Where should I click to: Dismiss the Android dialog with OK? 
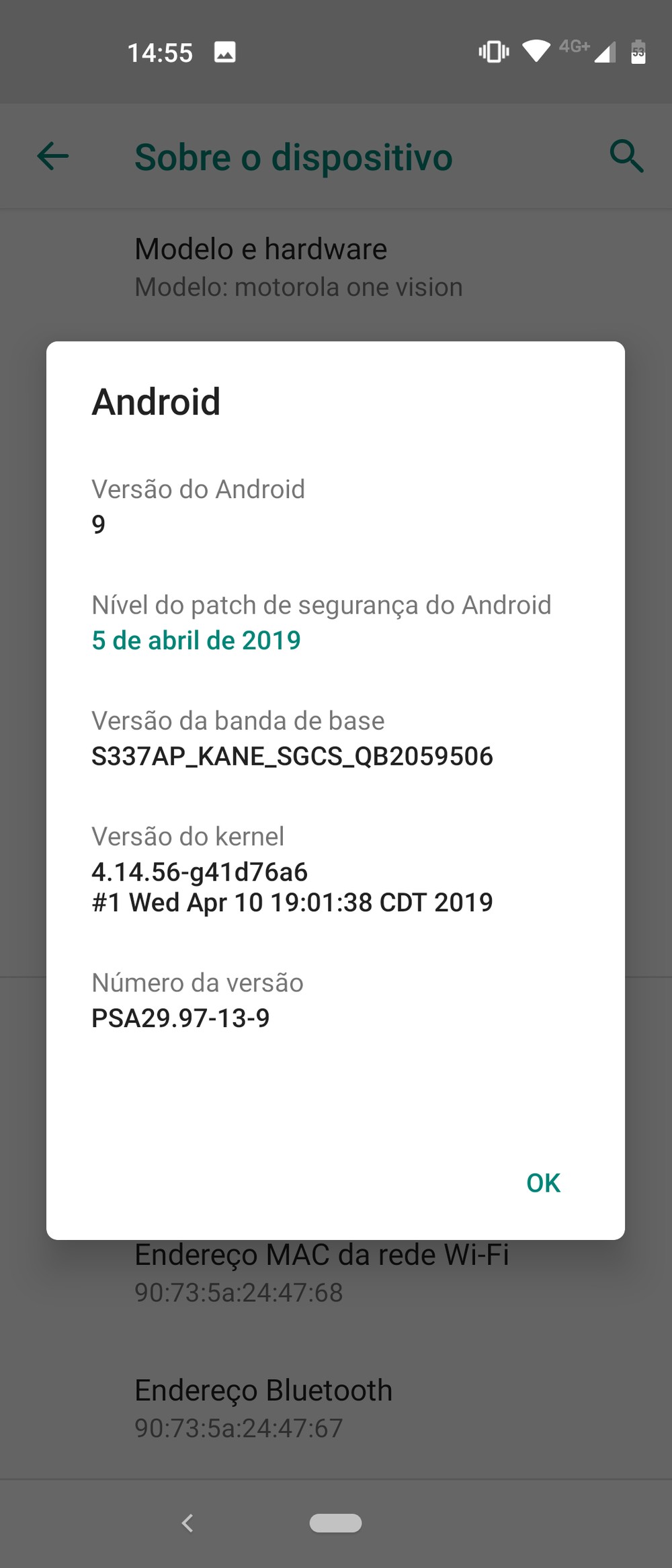pos(543,1183)
